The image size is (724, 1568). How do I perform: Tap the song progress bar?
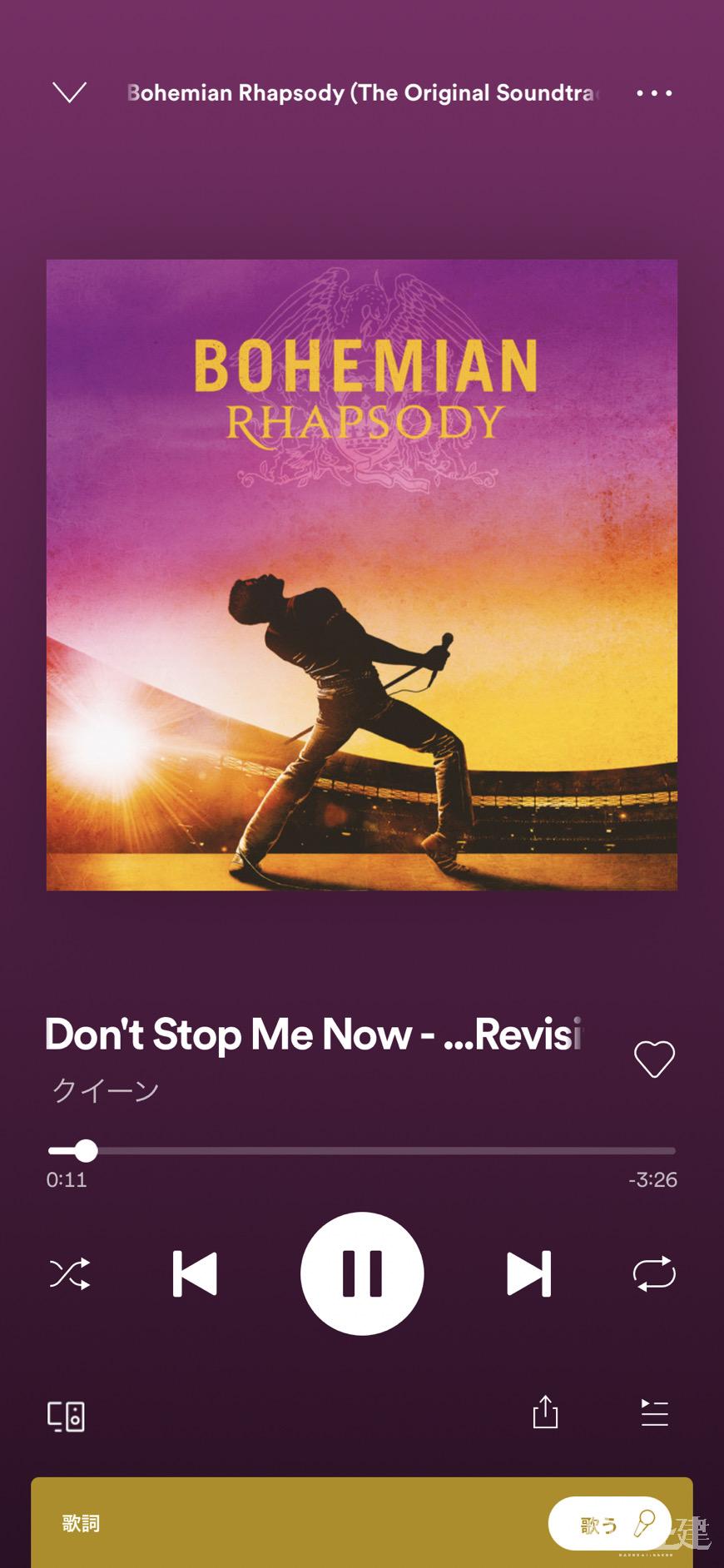pyautogui.click(x=362, y=1151)
